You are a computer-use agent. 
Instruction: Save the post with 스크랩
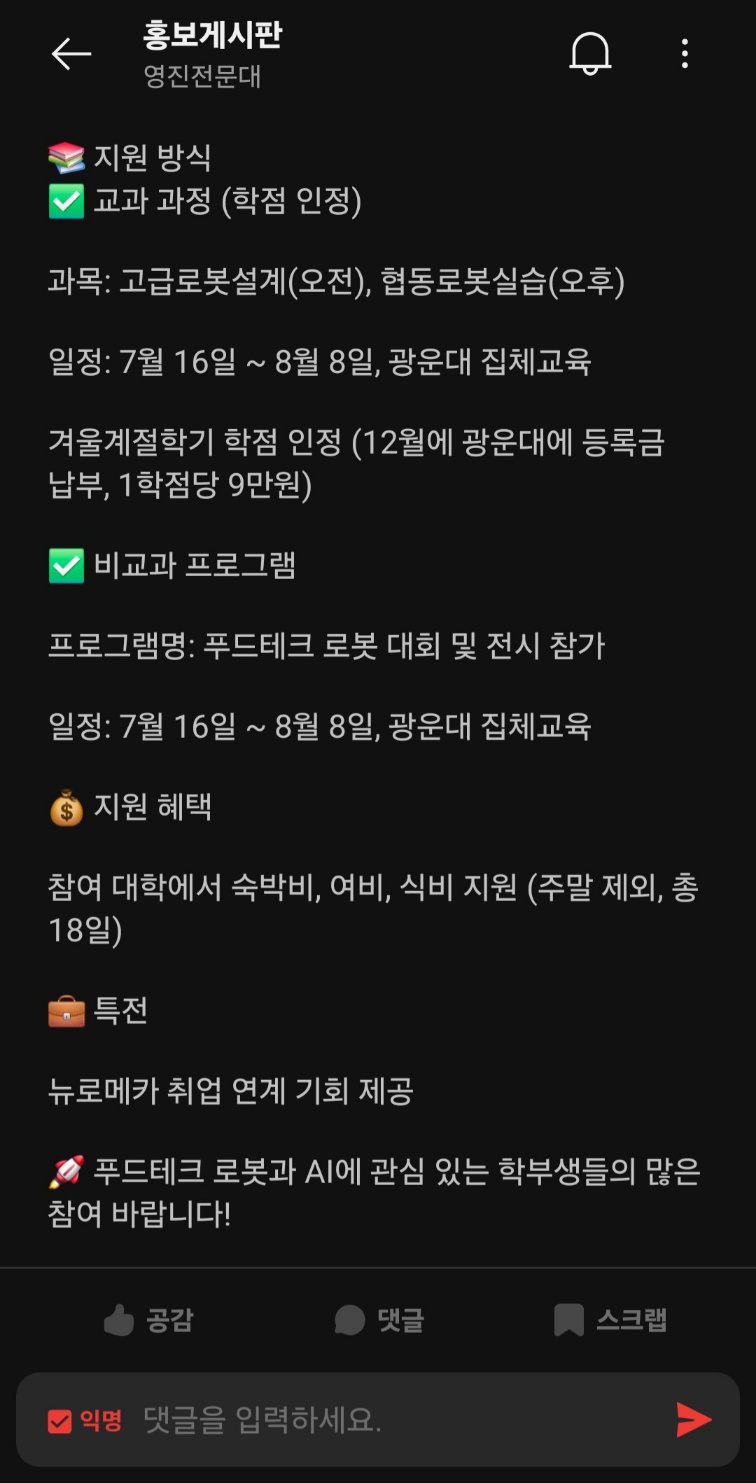click(x=610, y=1320)
